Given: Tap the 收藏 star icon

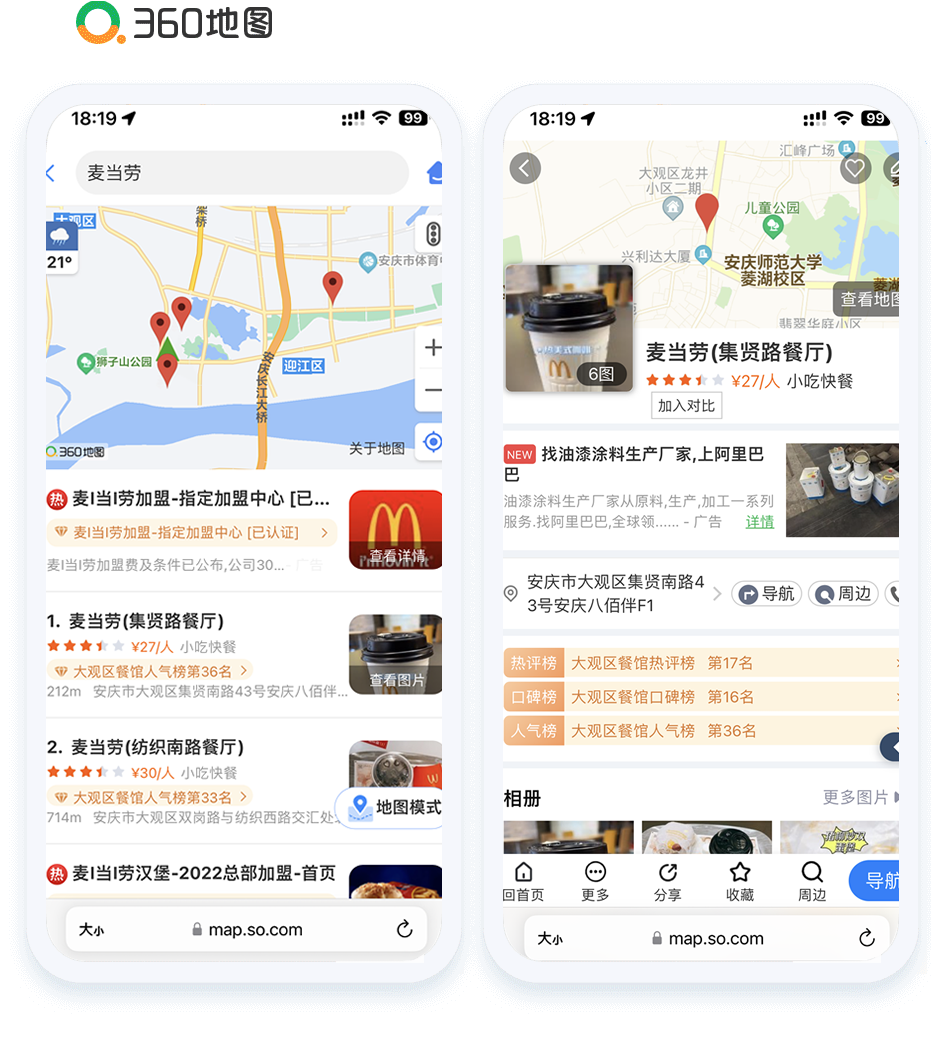Looking at the screenshot, I should coord(740,871).
